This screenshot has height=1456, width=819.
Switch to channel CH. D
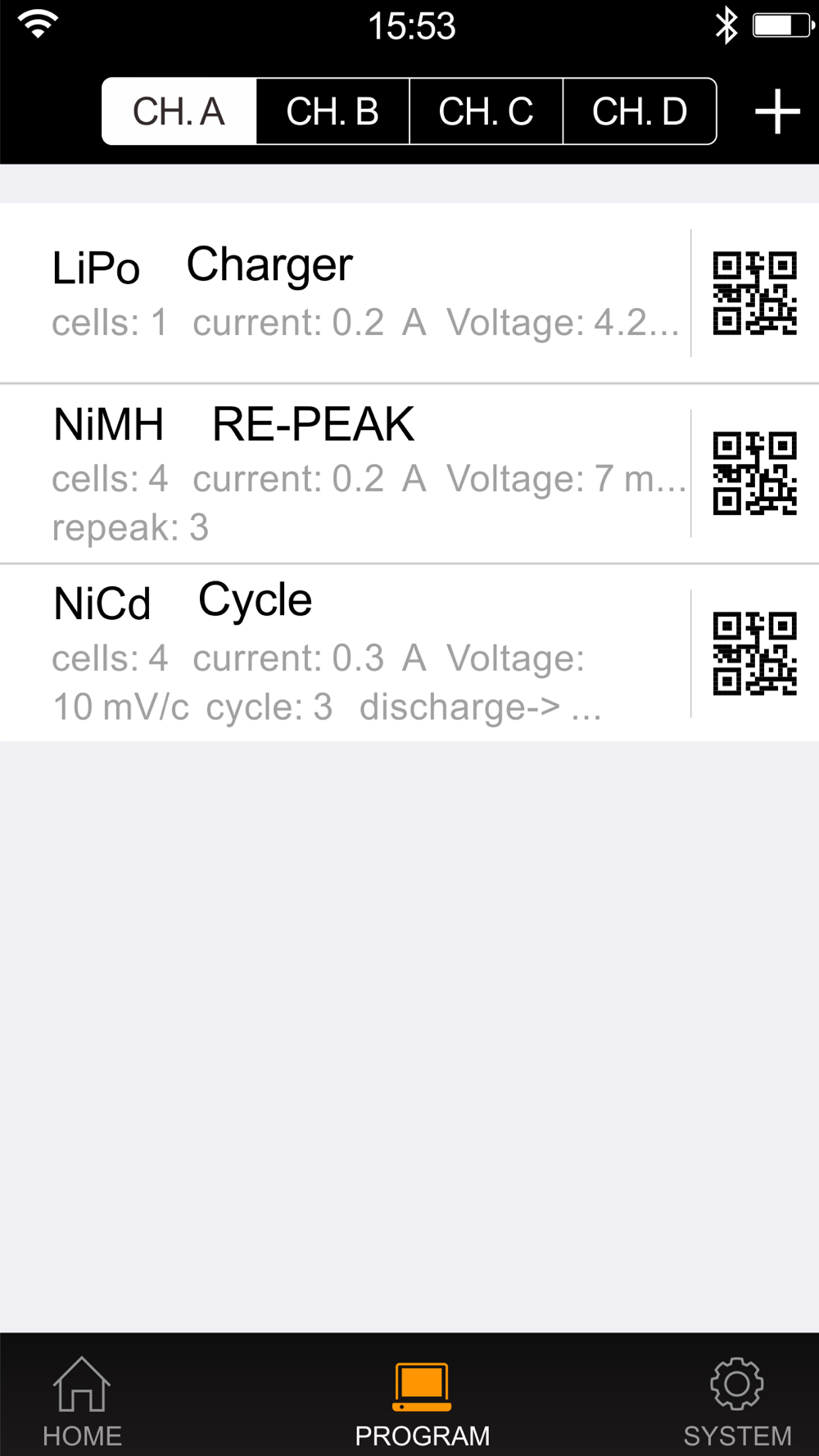pos(640,112)
